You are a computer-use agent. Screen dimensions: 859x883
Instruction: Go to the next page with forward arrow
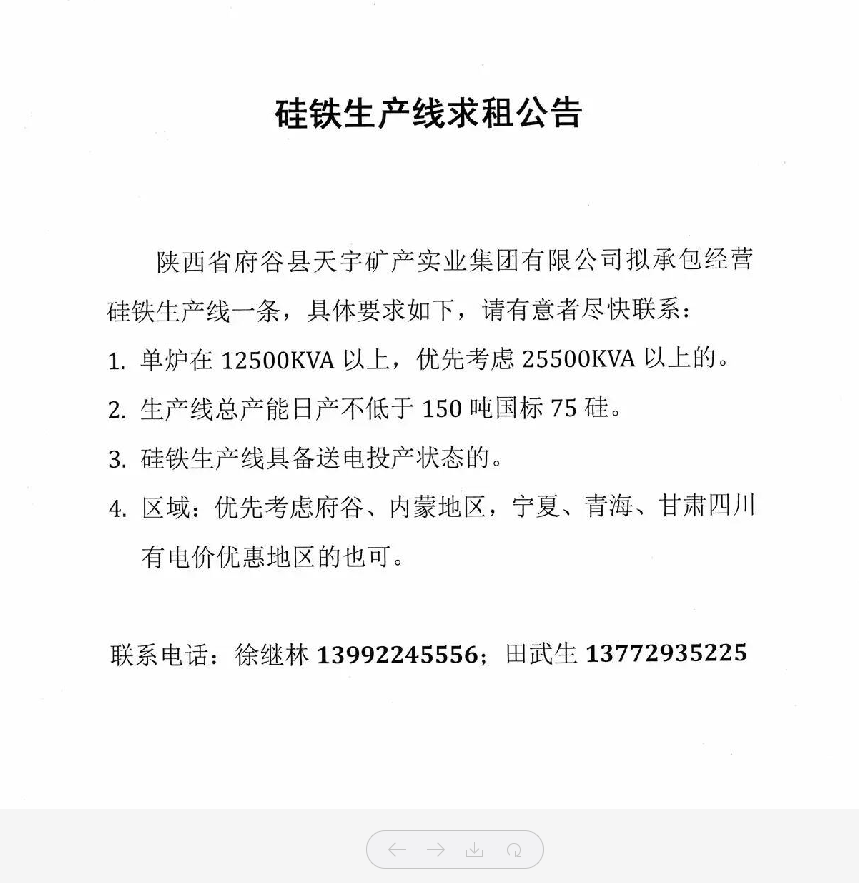point(435,850)
